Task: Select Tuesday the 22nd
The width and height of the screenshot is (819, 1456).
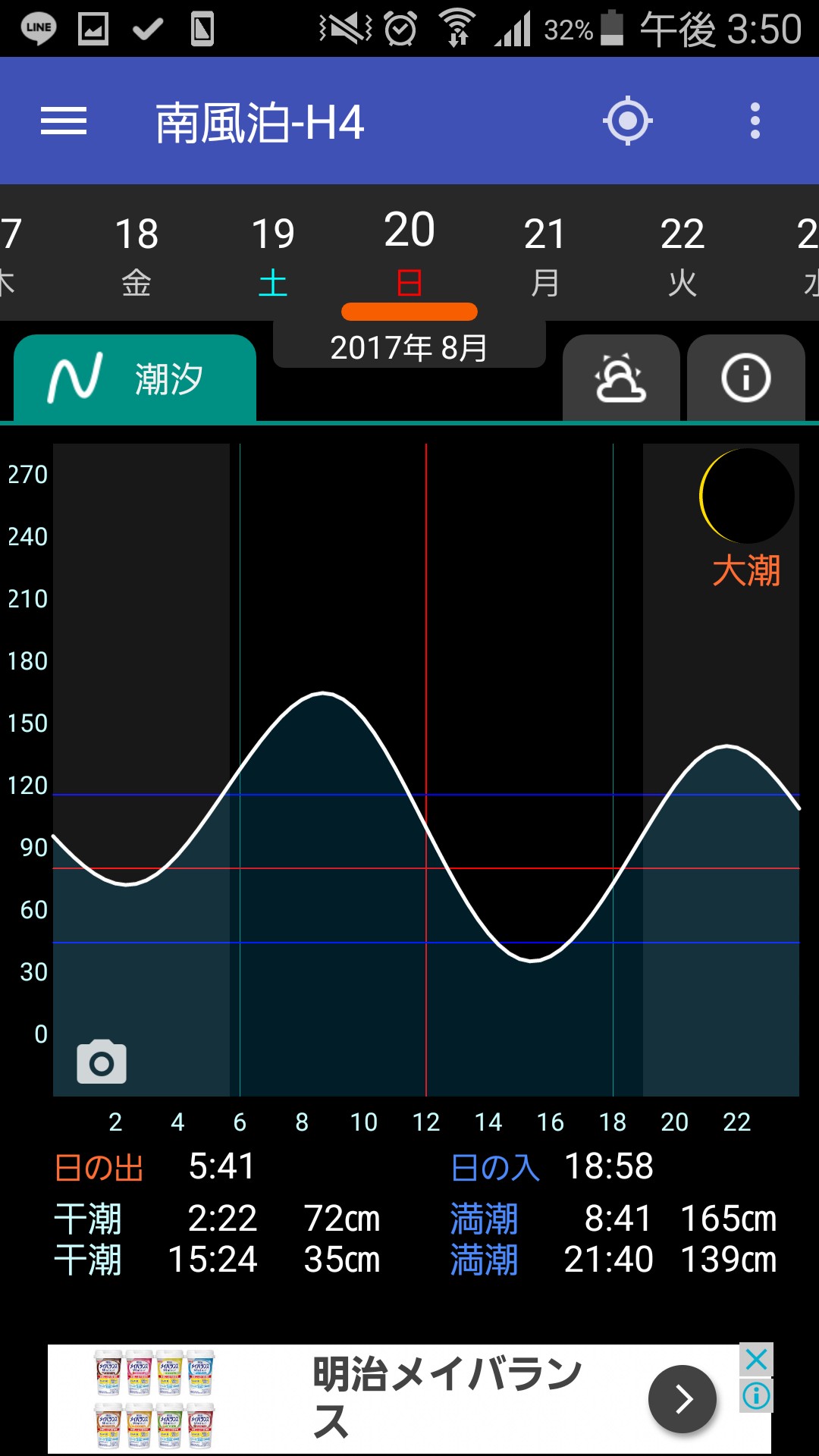Action: [682, 254]
